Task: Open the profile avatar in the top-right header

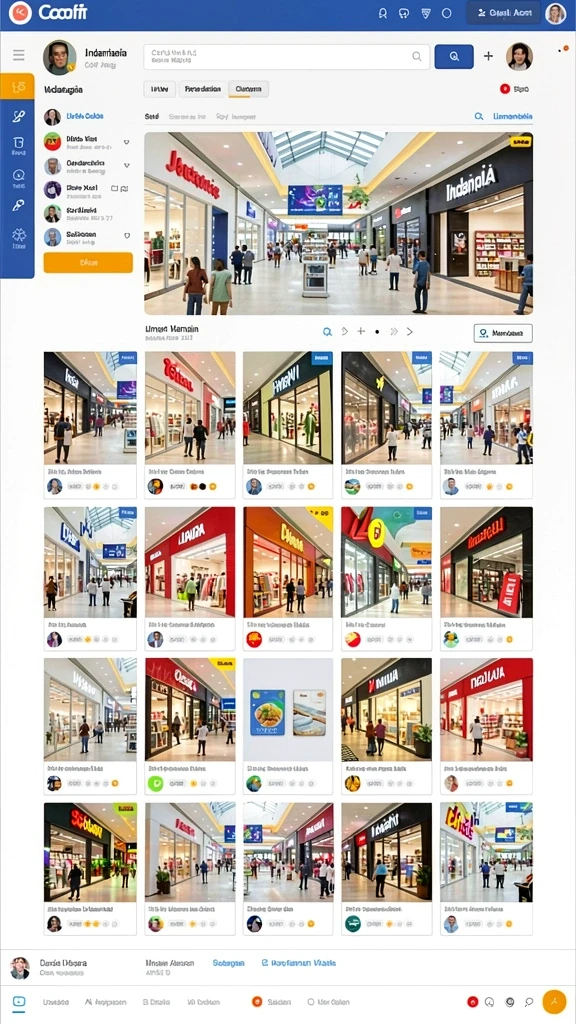Action: tap(556, 13)
